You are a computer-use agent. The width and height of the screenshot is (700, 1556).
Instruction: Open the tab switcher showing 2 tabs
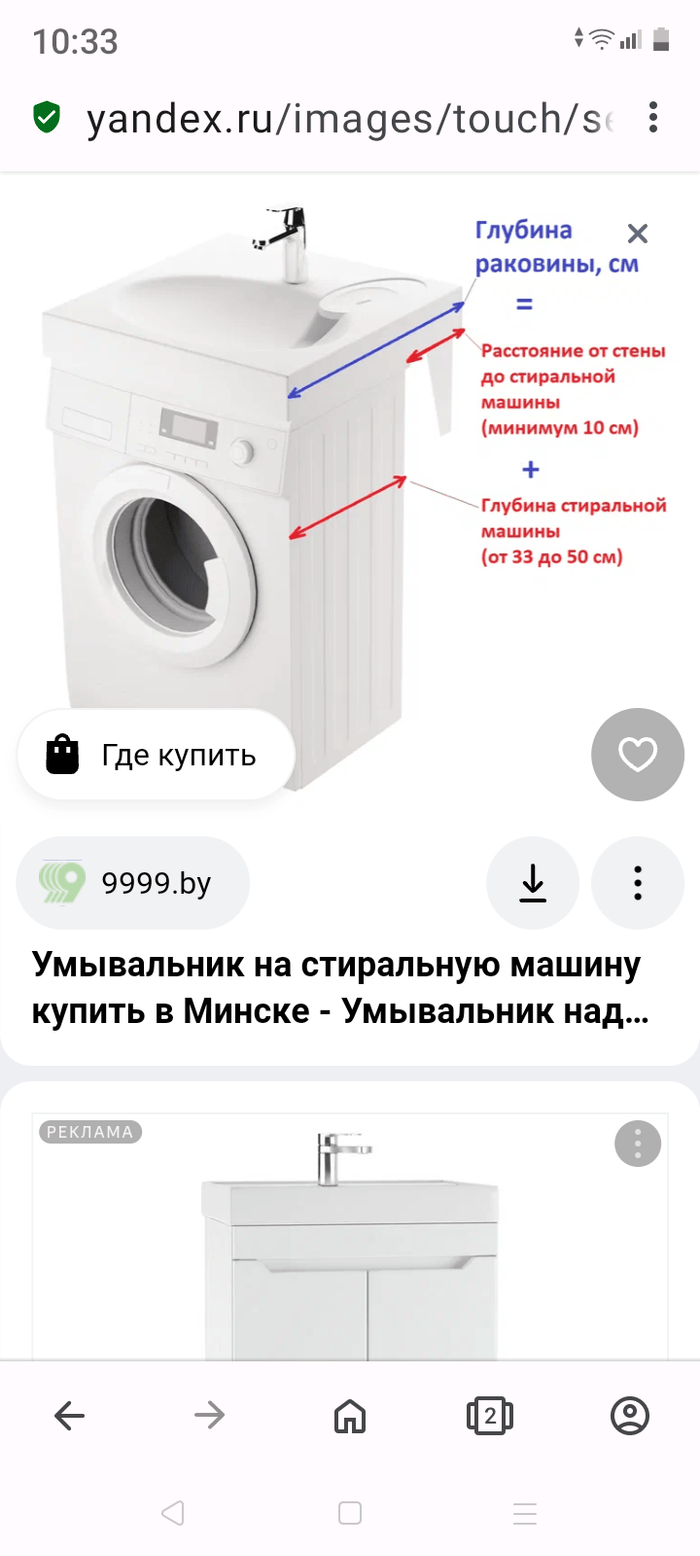pyautogui.click(x=489, y=1415)
